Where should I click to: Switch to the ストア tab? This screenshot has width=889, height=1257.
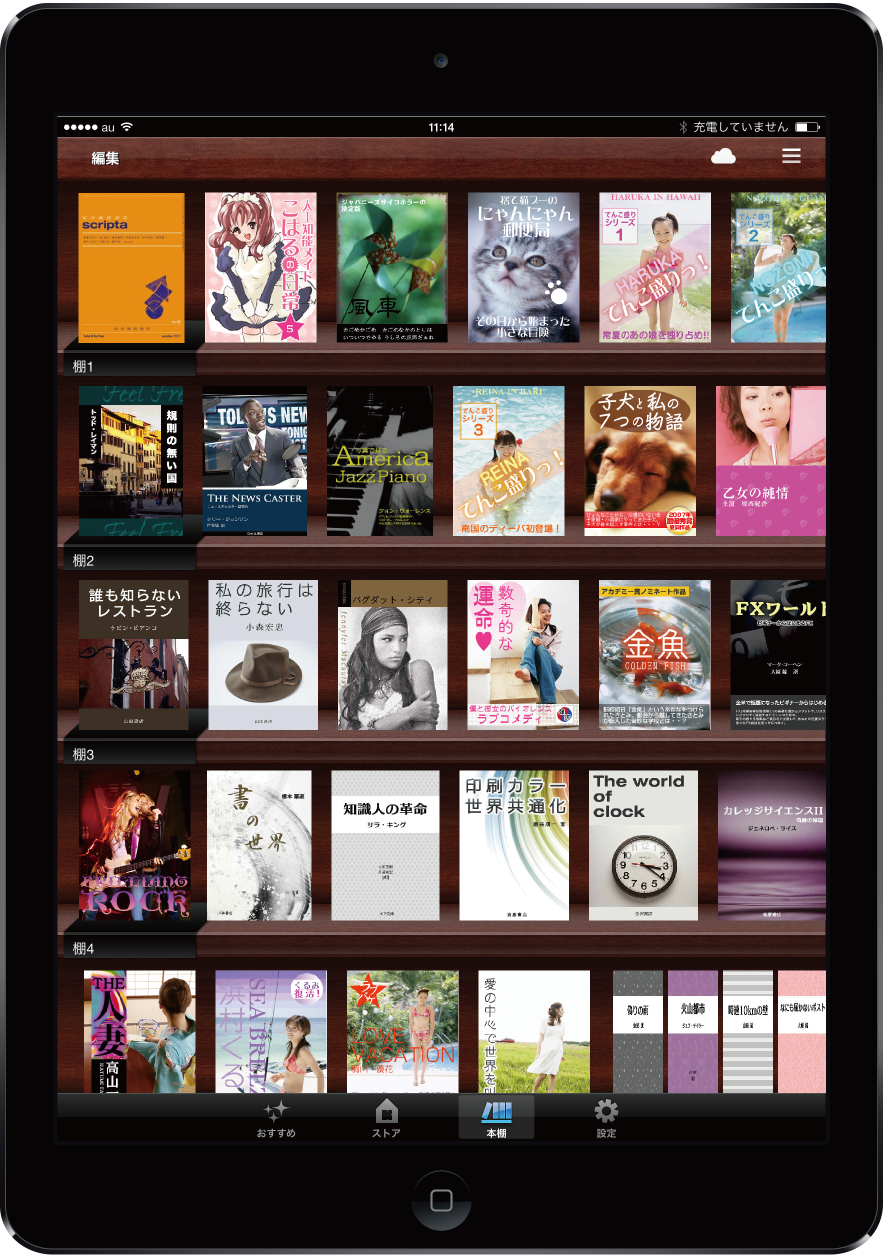click(386, 1119)
